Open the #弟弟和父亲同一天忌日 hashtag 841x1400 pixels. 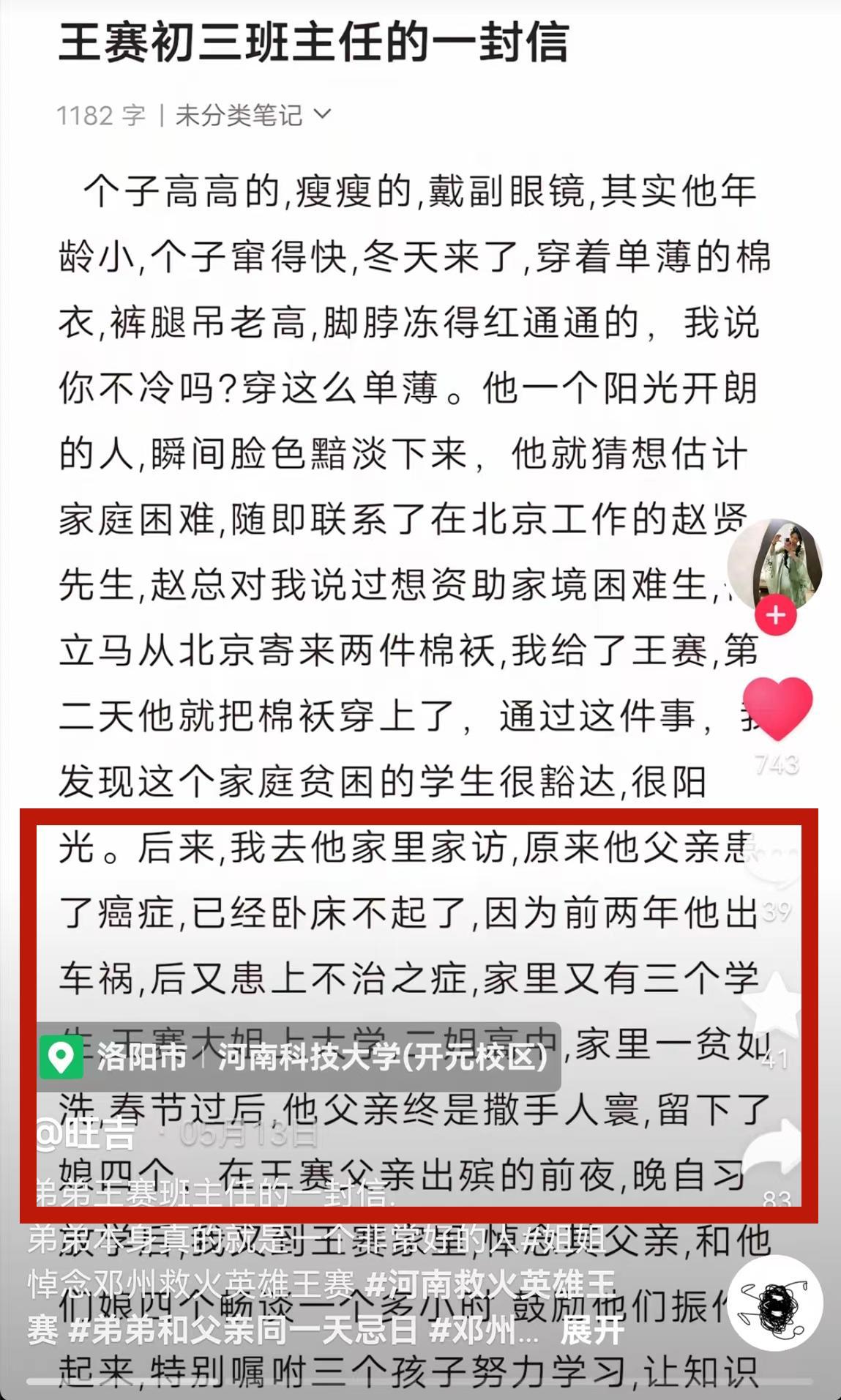click(243, 1330)
